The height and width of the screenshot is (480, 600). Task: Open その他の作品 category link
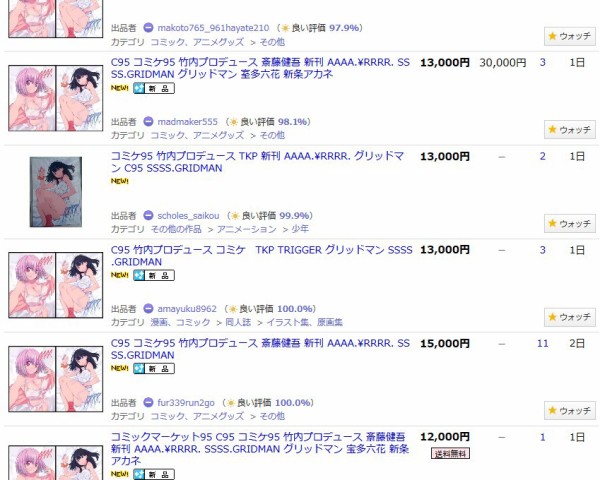coord(176,228)
